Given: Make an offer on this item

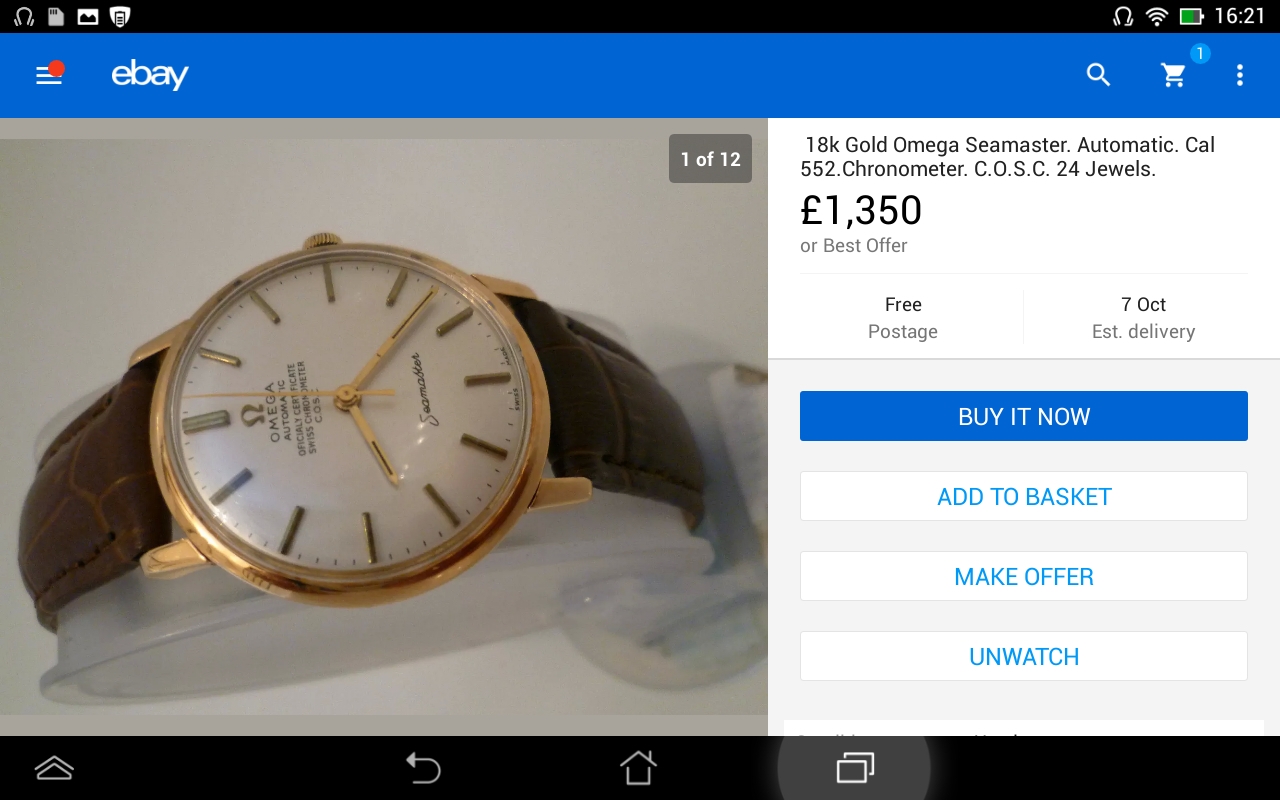Looking at the screenshot, I should pos(1024,576).
